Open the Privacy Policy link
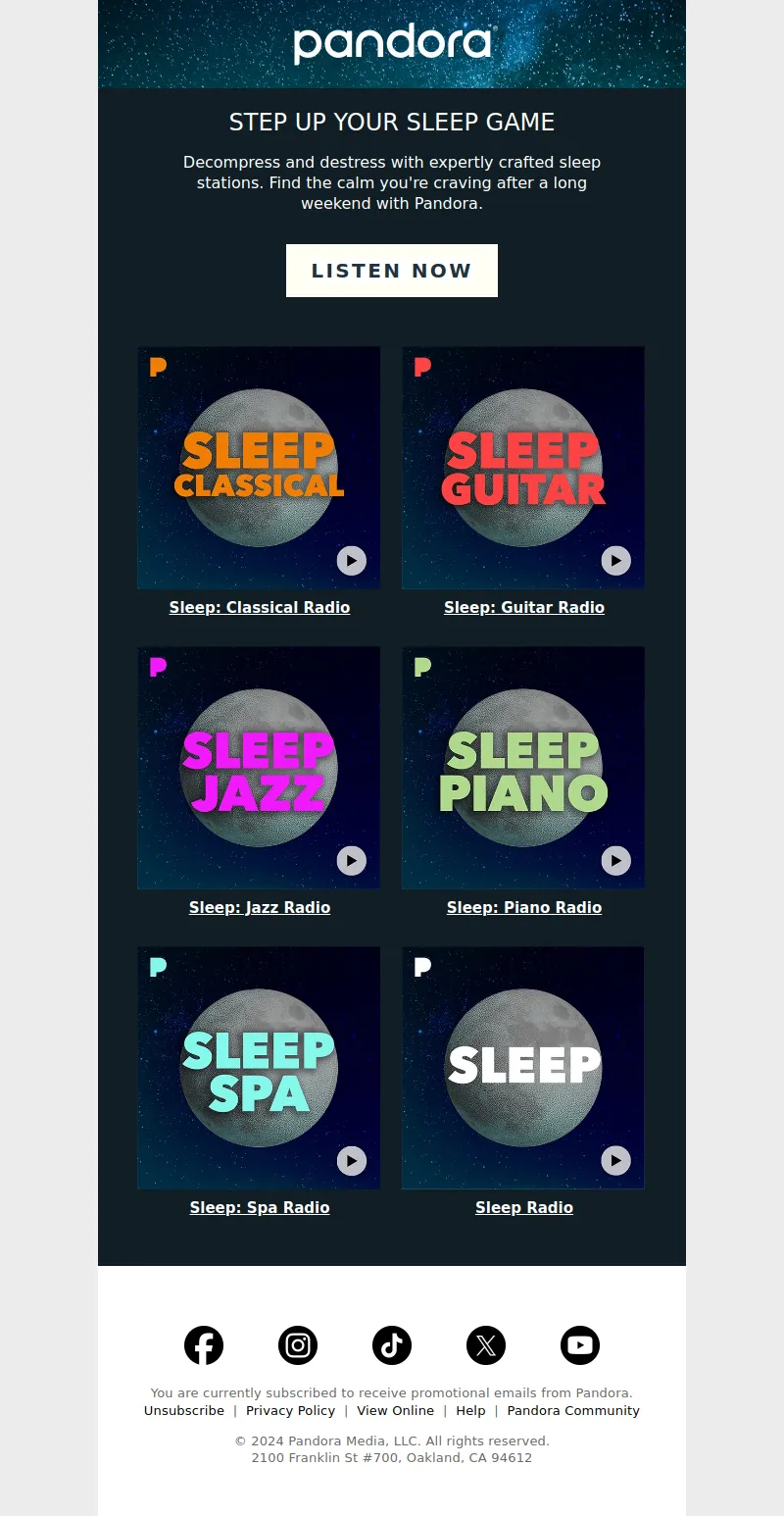This screenshot has height=1516, width=784. pyautogui.click(x=290, y=1410)
